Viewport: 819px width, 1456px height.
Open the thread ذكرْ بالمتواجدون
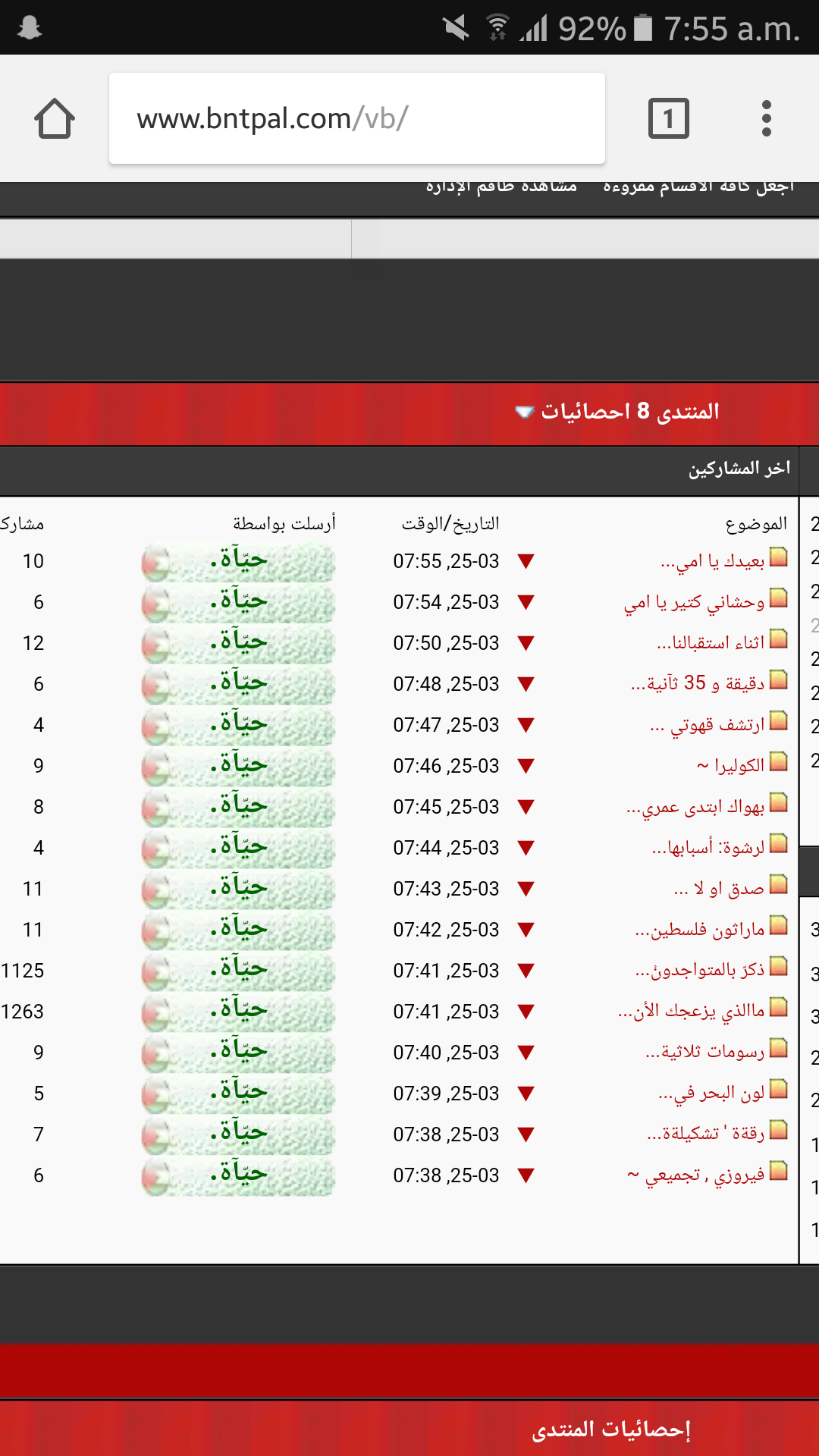point(700,971)
